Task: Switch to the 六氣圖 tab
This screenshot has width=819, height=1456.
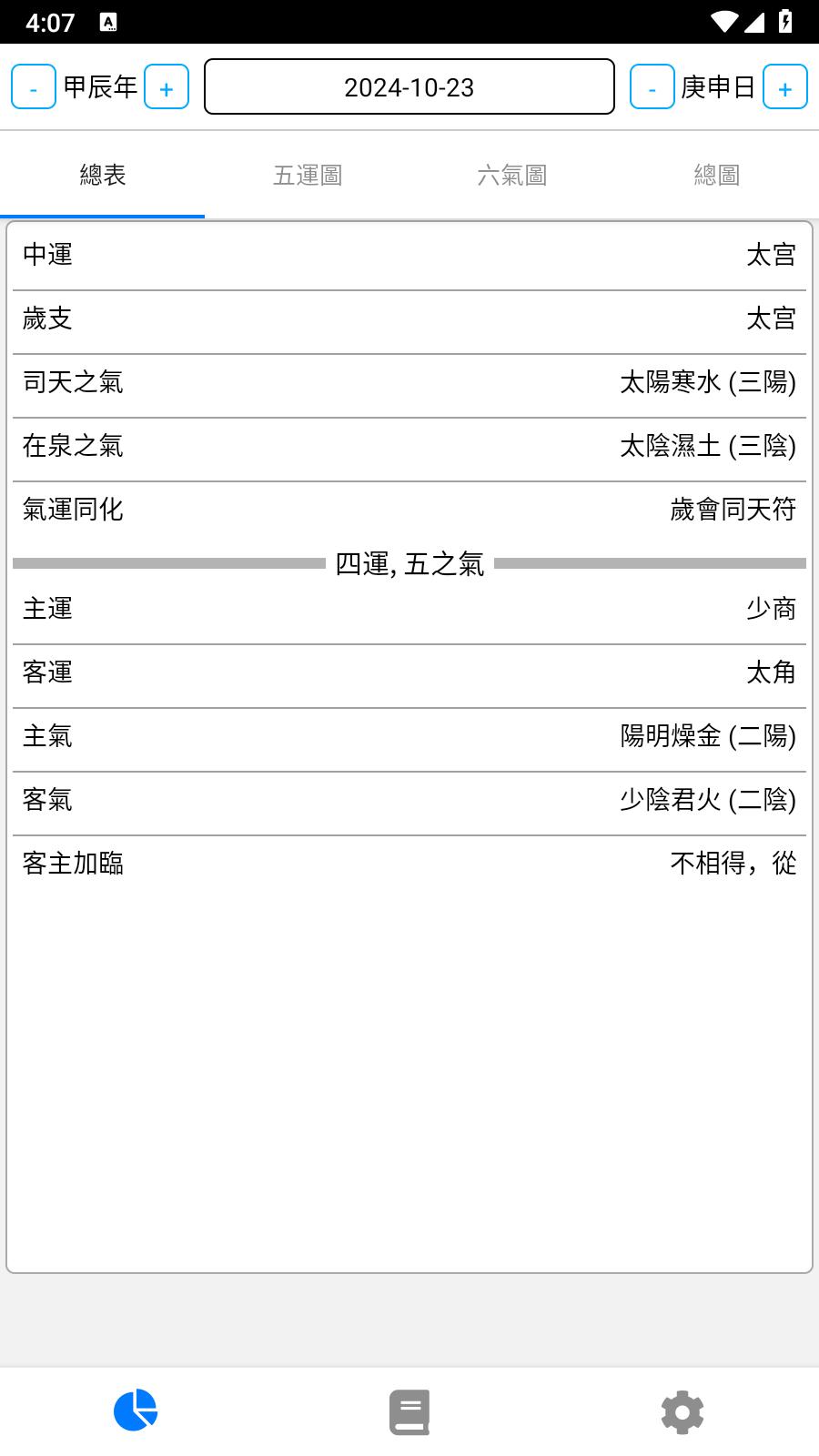Action: click(512, 175)
